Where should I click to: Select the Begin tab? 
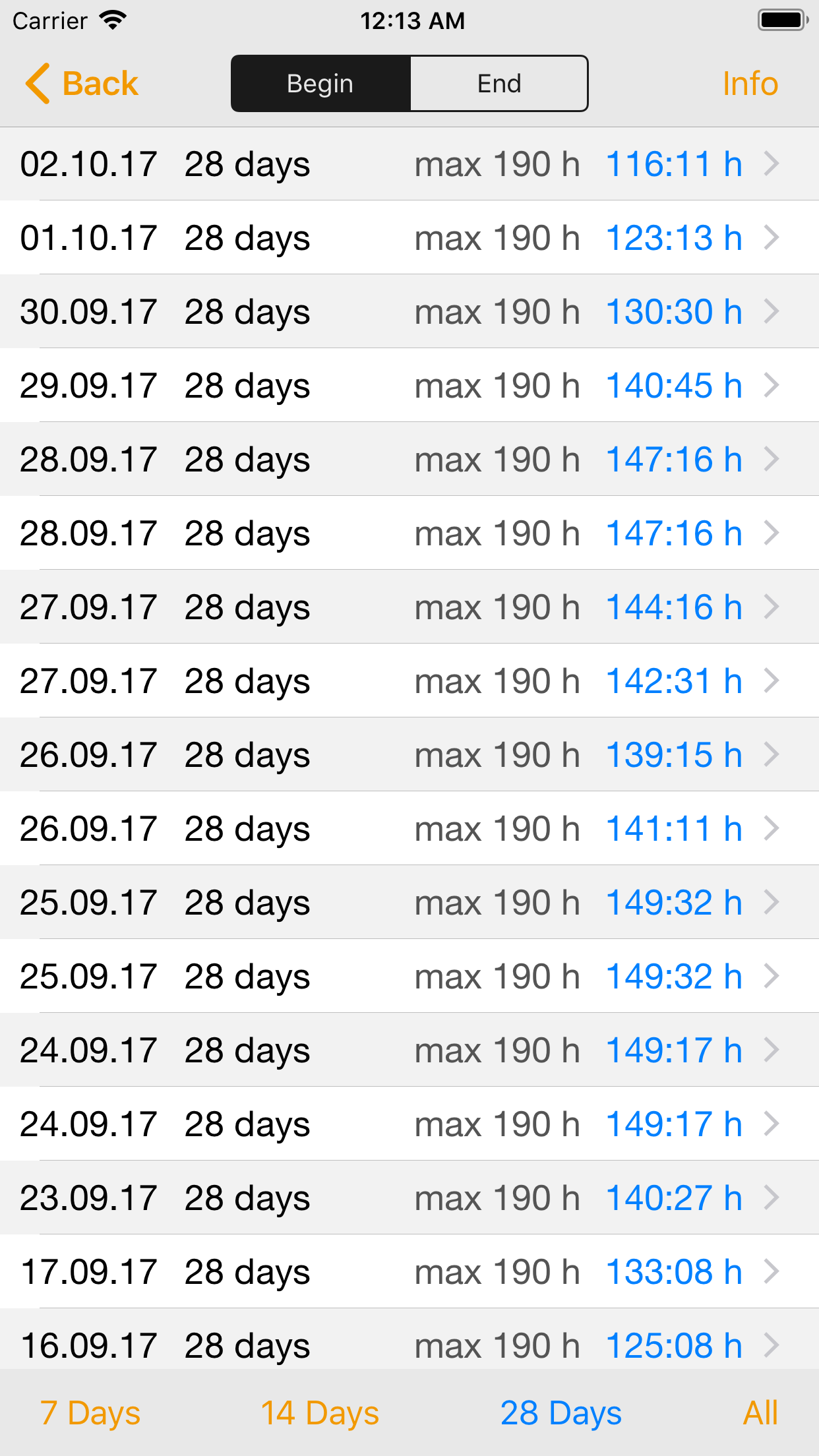(x=320, y=83)
